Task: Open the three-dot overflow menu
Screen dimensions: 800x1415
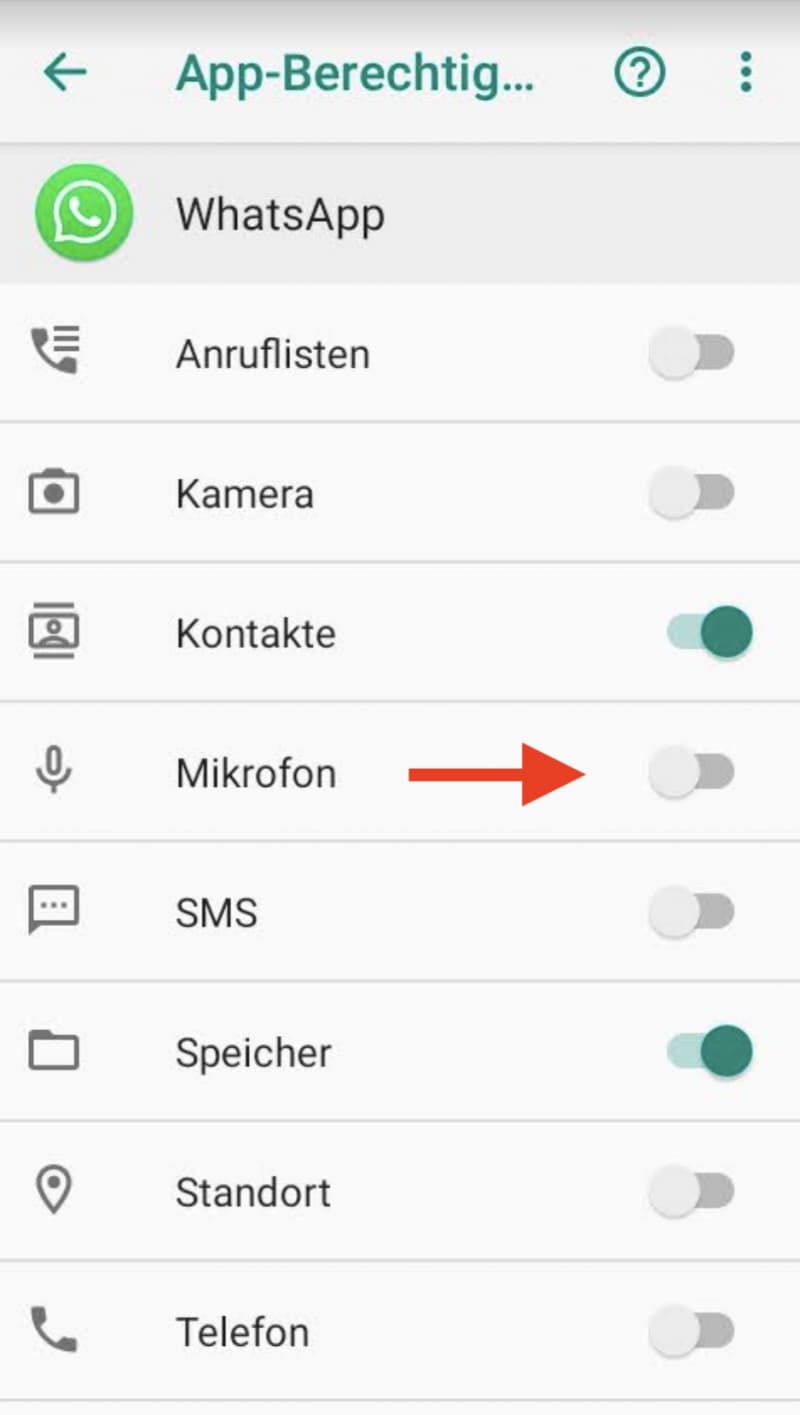Action: pyautogui.click(x=745, y=73)
